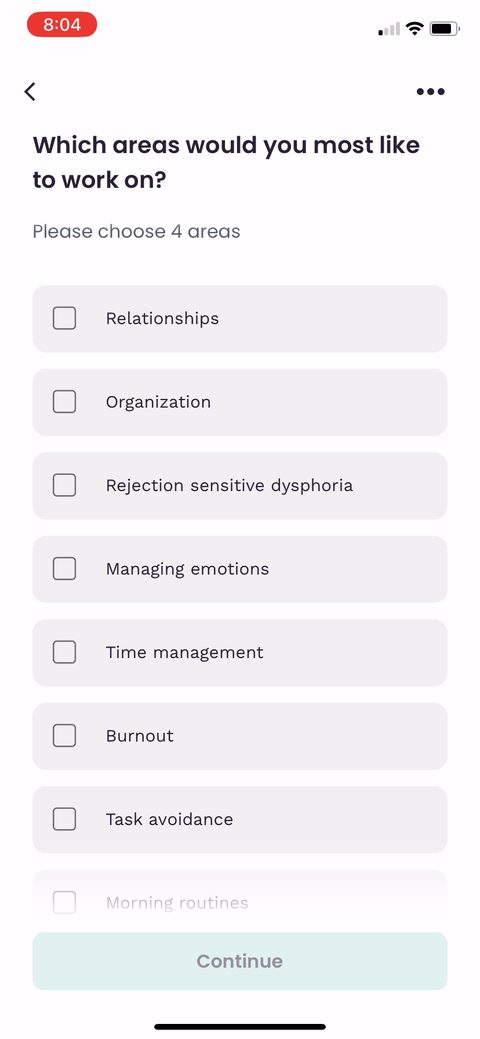Check the Relationships option
The image size is (480, 1039).
[x=64, y=319]
